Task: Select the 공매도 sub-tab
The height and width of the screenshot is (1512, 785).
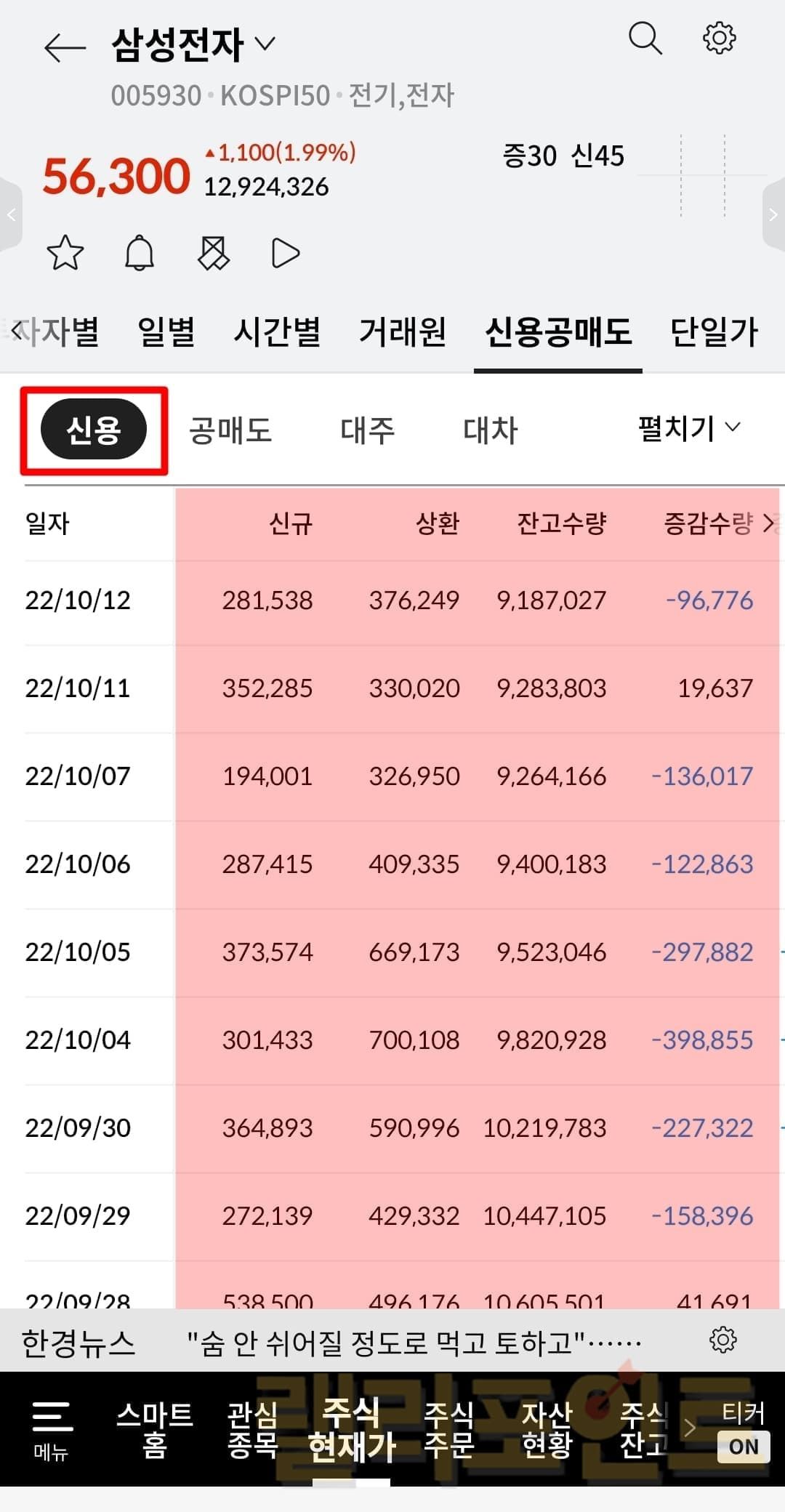Action: [230, 430]
